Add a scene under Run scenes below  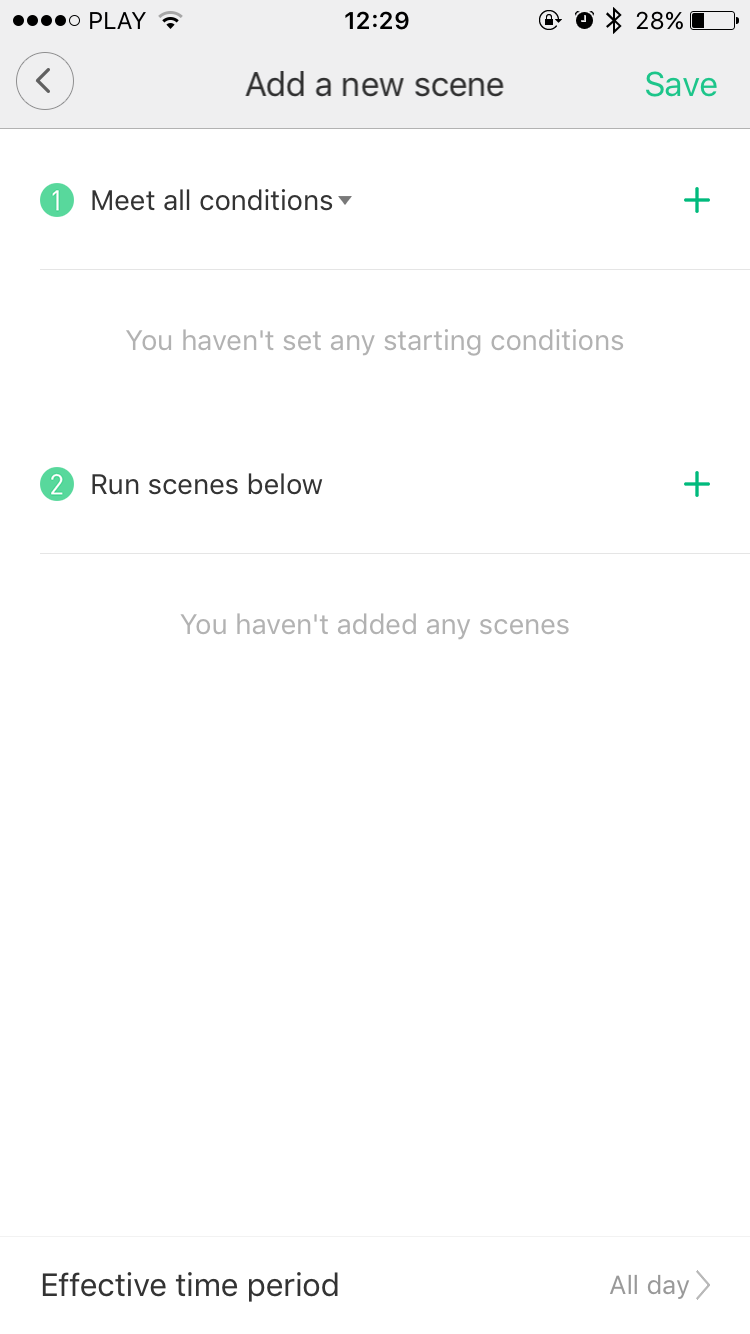coord(696,485)
